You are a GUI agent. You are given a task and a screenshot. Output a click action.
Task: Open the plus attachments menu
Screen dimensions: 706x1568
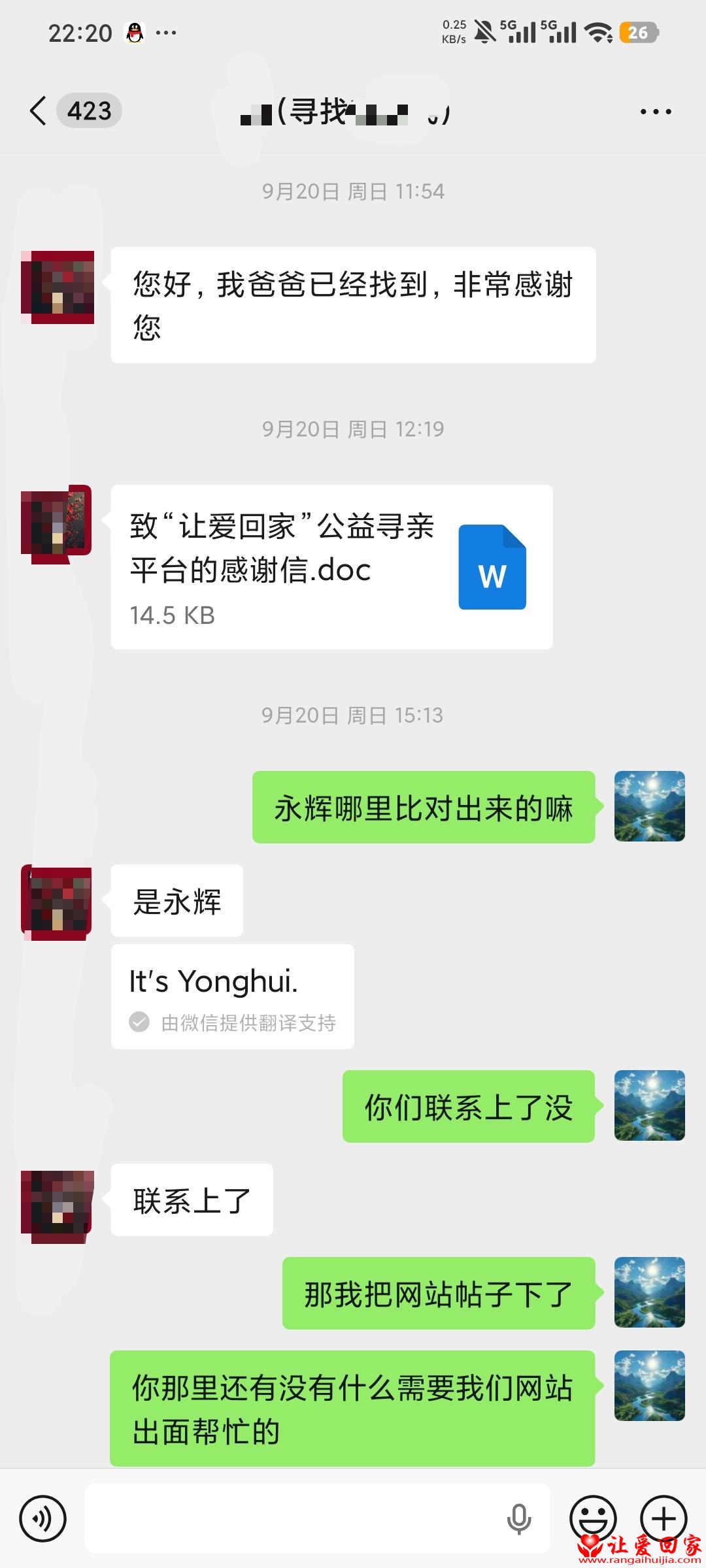point(663,1518)
